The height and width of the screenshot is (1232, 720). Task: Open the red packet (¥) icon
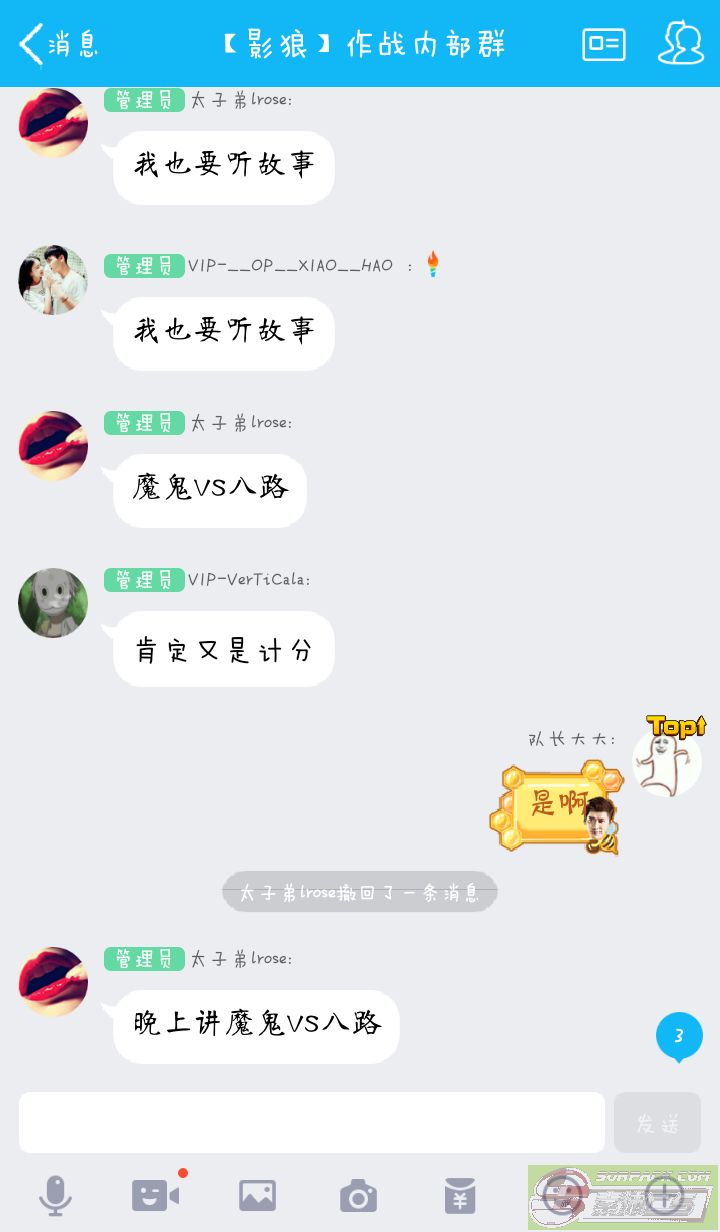click(x=460, y=1195)
